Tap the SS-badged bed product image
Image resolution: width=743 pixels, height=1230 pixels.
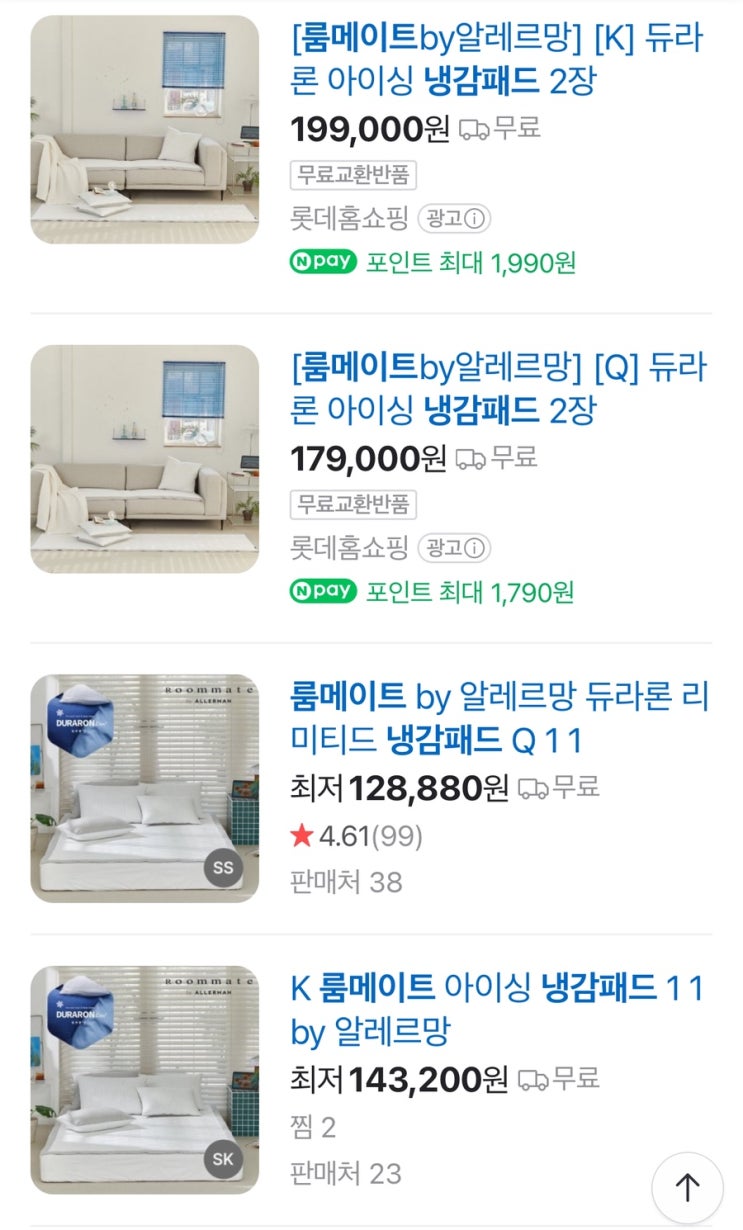coord(145,788)
